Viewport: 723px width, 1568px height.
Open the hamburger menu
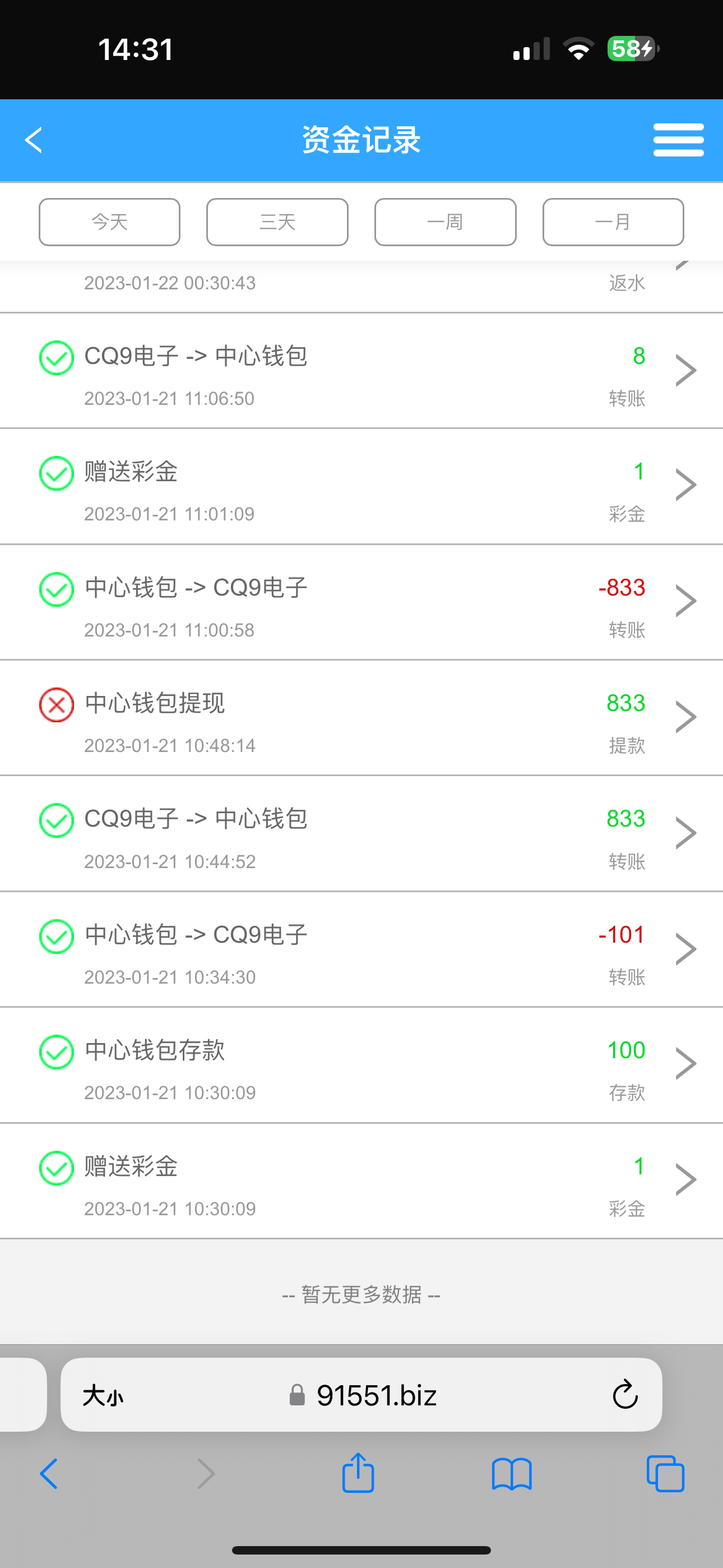point(678,140)
